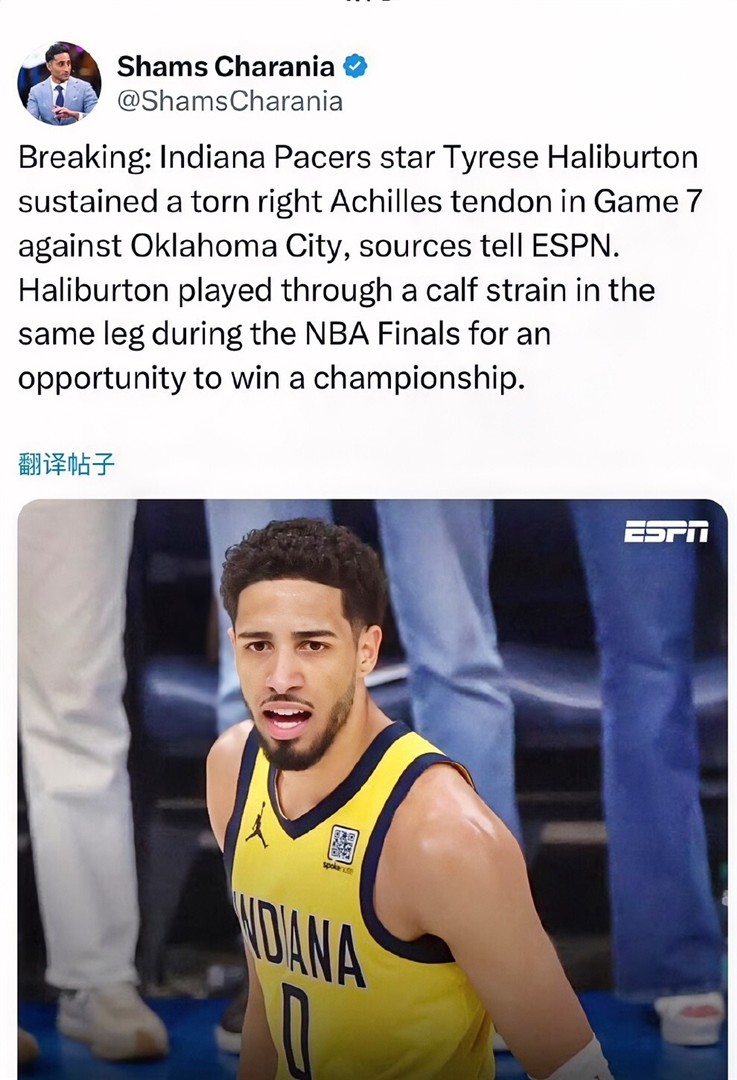
Task: Open the ESPN photo of the post
Action: pos(372,788)
